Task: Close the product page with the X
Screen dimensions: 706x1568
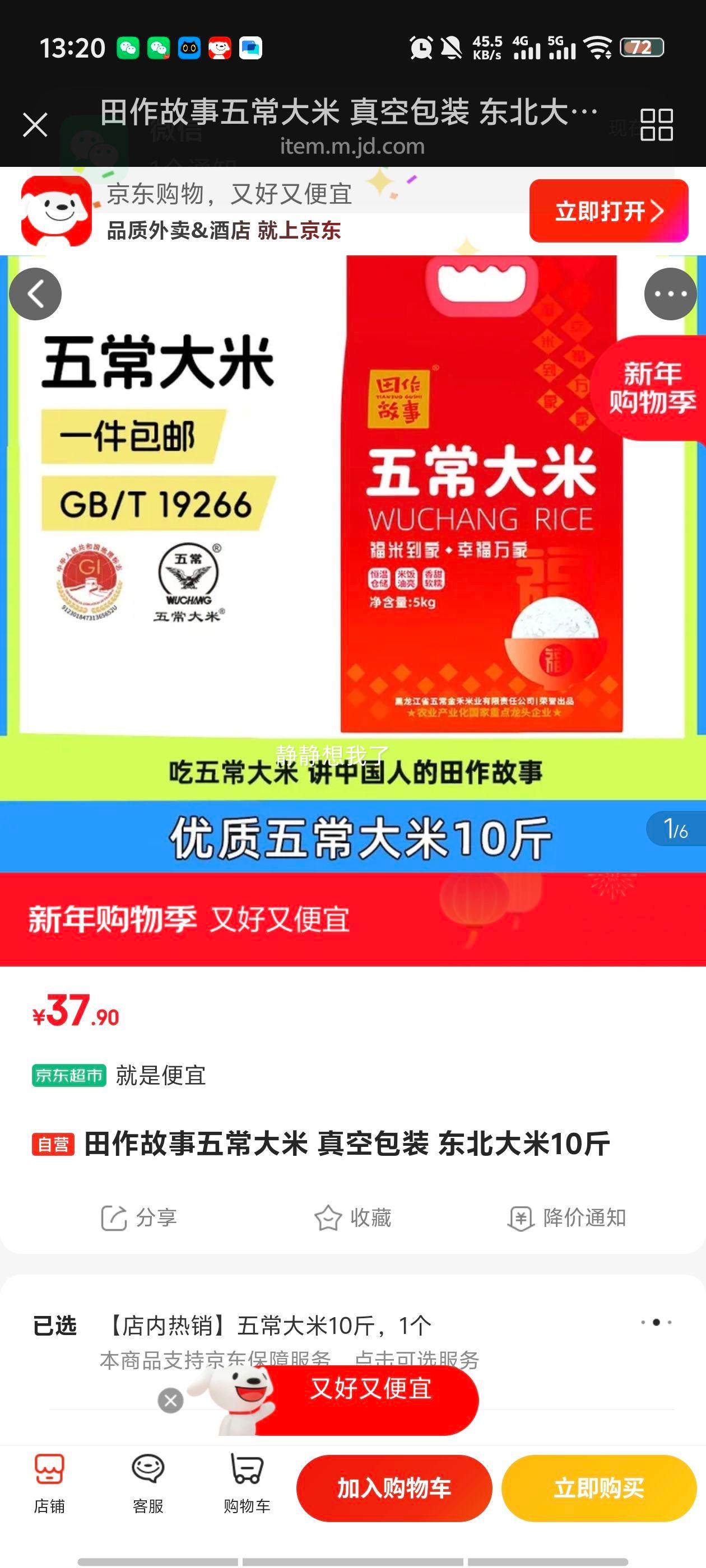Action: point(35,124)
